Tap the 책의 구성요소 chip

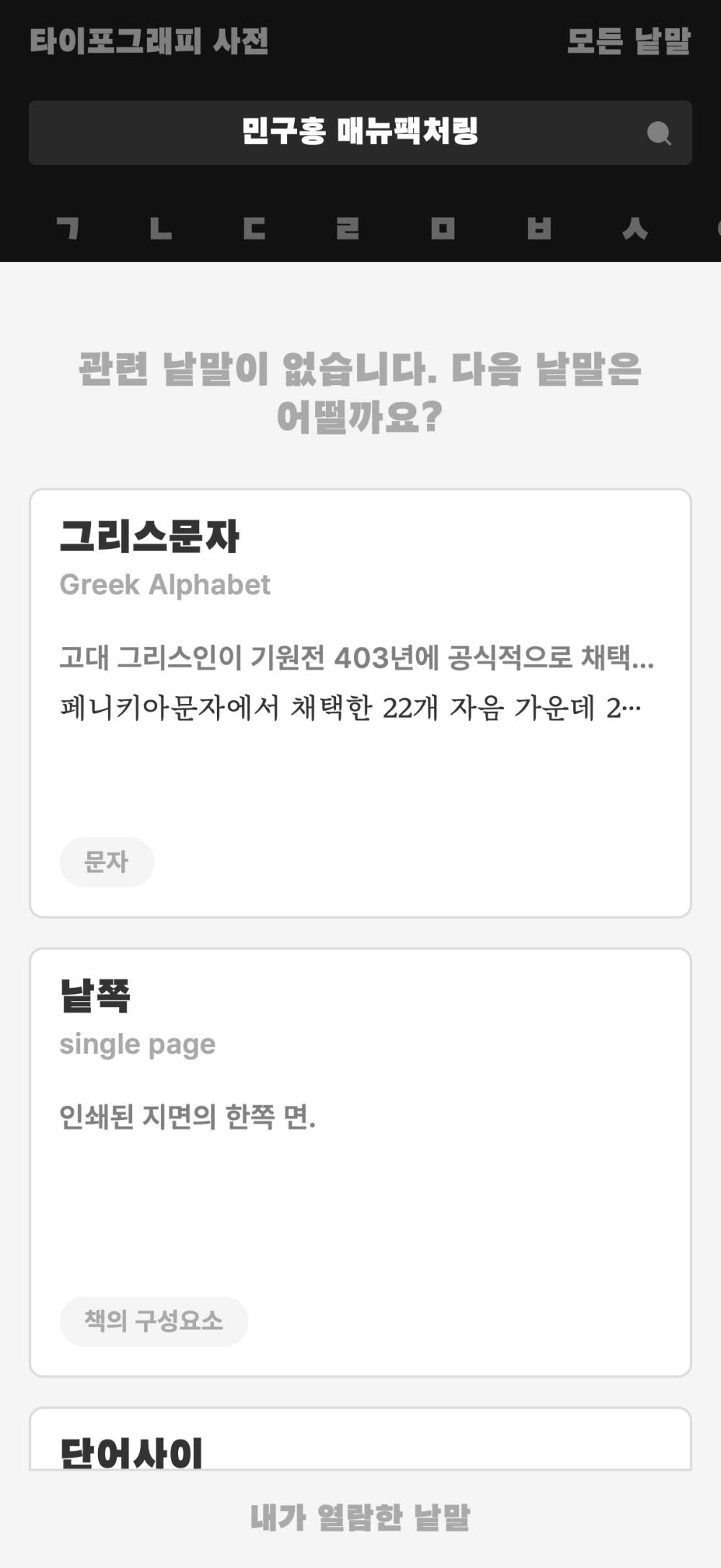(154, 1321)
